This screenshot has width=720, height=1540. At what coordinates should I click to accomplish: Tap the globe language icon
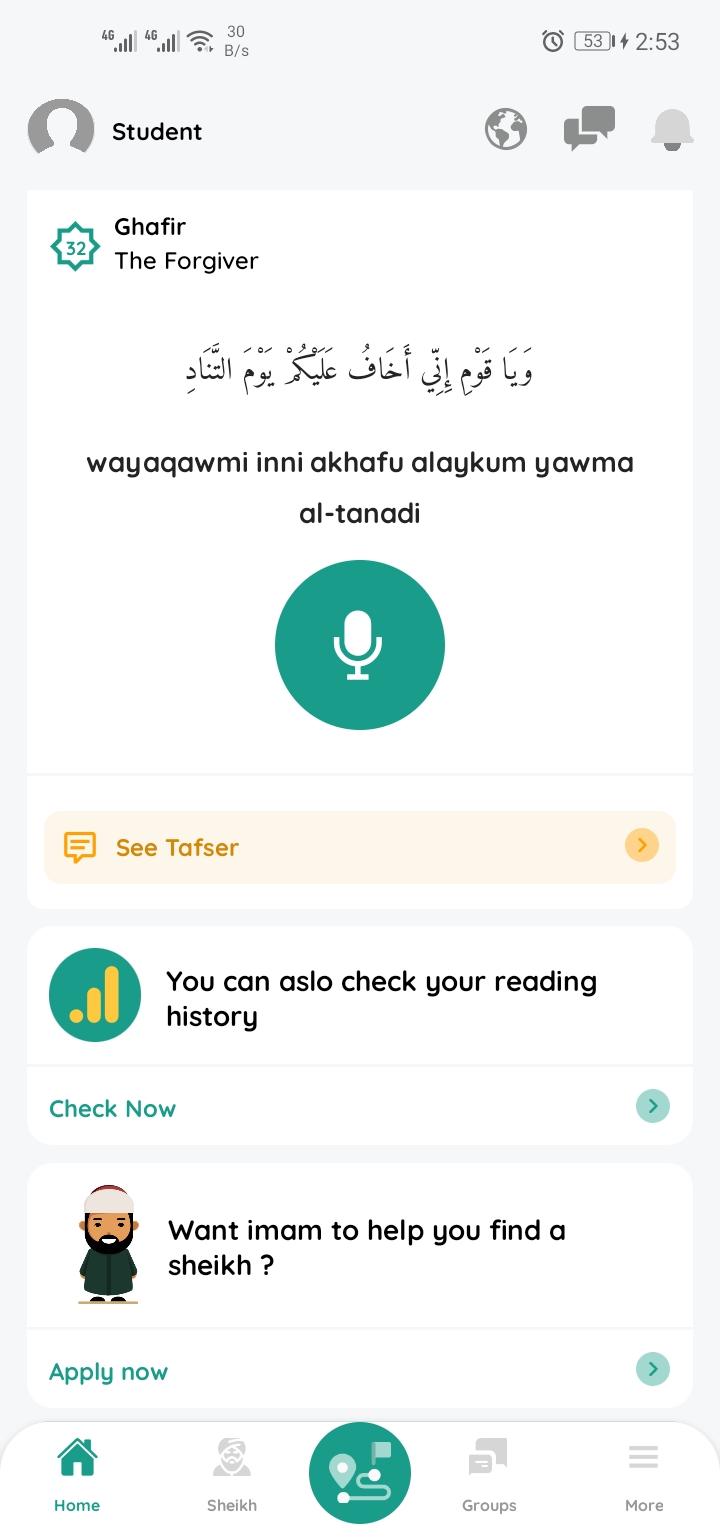coord(506,129)
